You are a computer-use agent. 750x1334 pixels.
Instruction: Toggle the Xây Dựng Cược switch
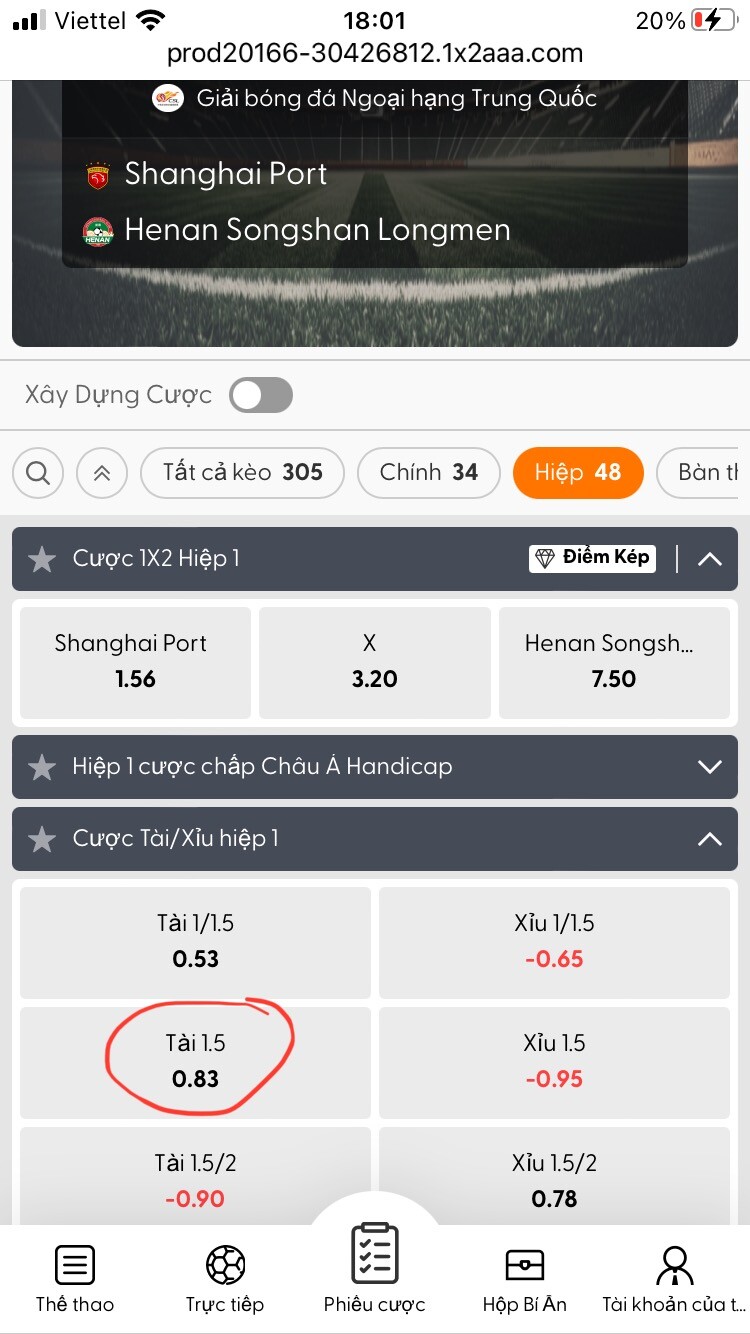tap(261, 395)
